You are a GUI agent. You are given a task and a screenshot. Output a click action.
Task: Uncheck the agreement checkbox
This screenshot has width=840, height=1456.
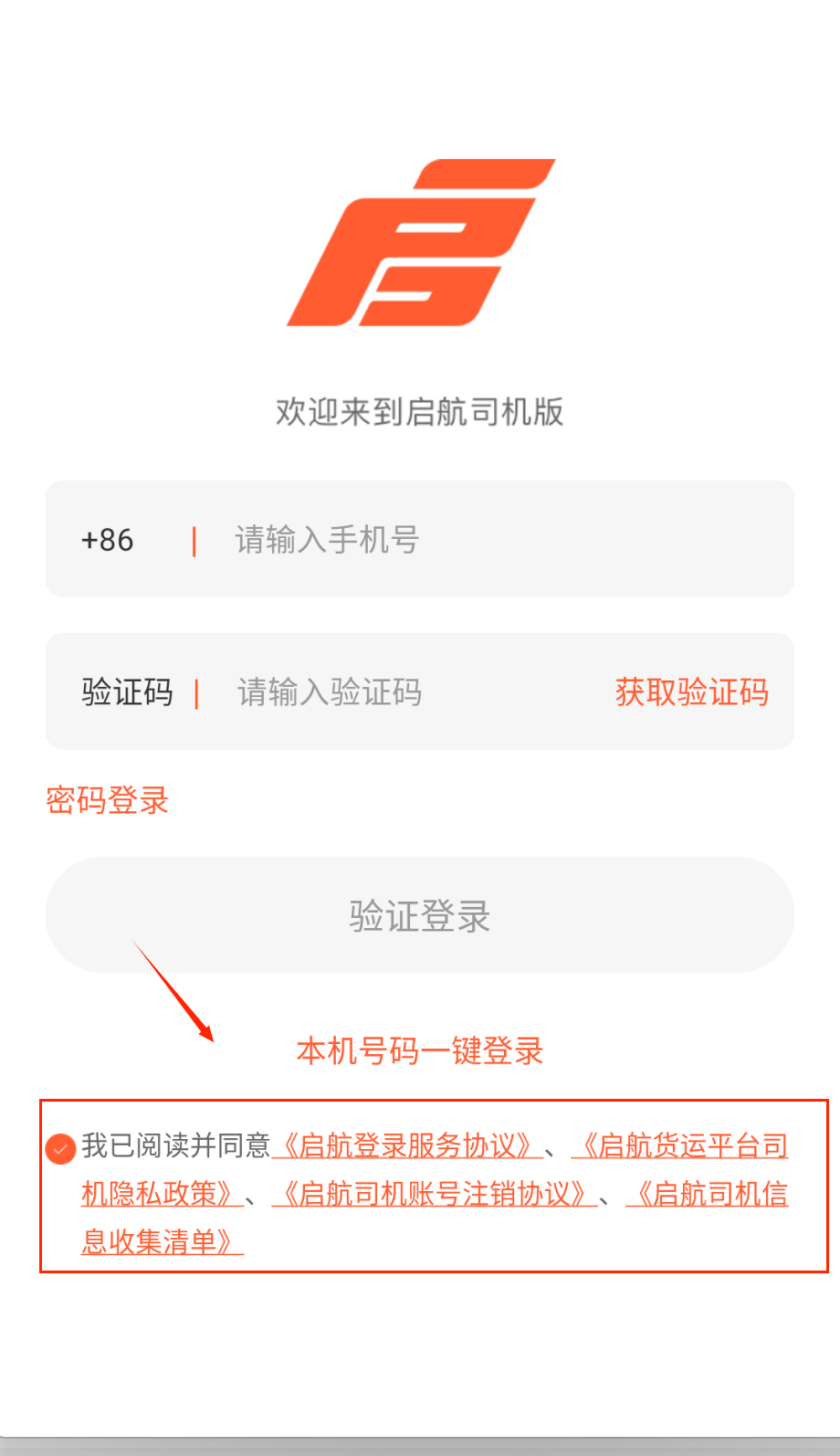coord(60,1148)
